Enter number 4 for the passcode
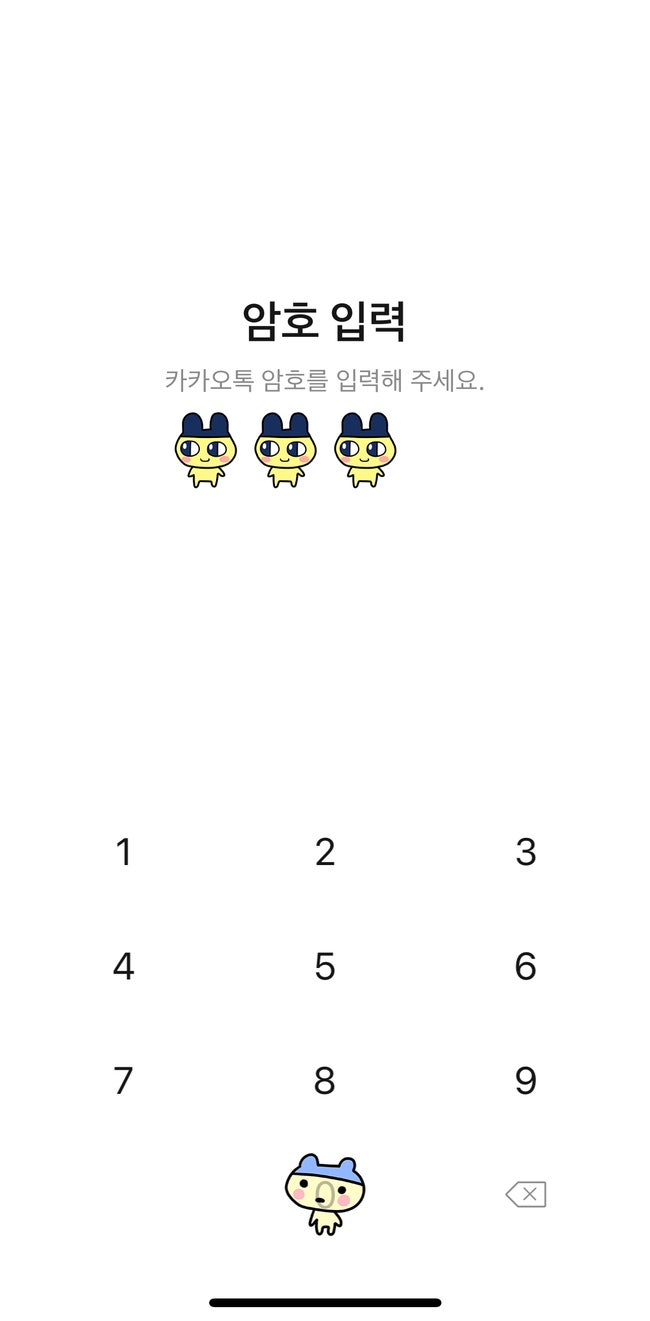650x1321 pixels. point(123,966)
